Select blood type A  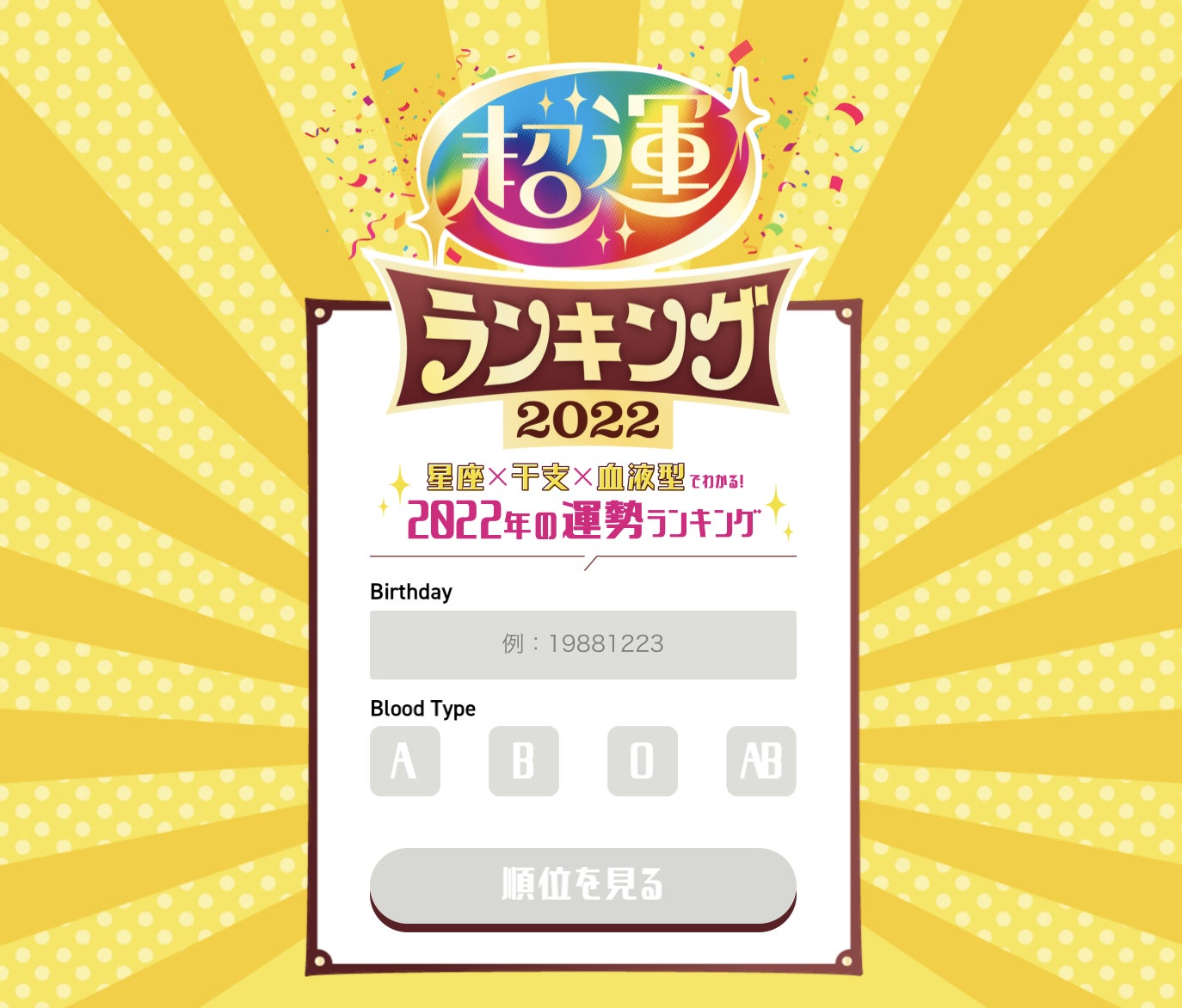pos(404,761)
